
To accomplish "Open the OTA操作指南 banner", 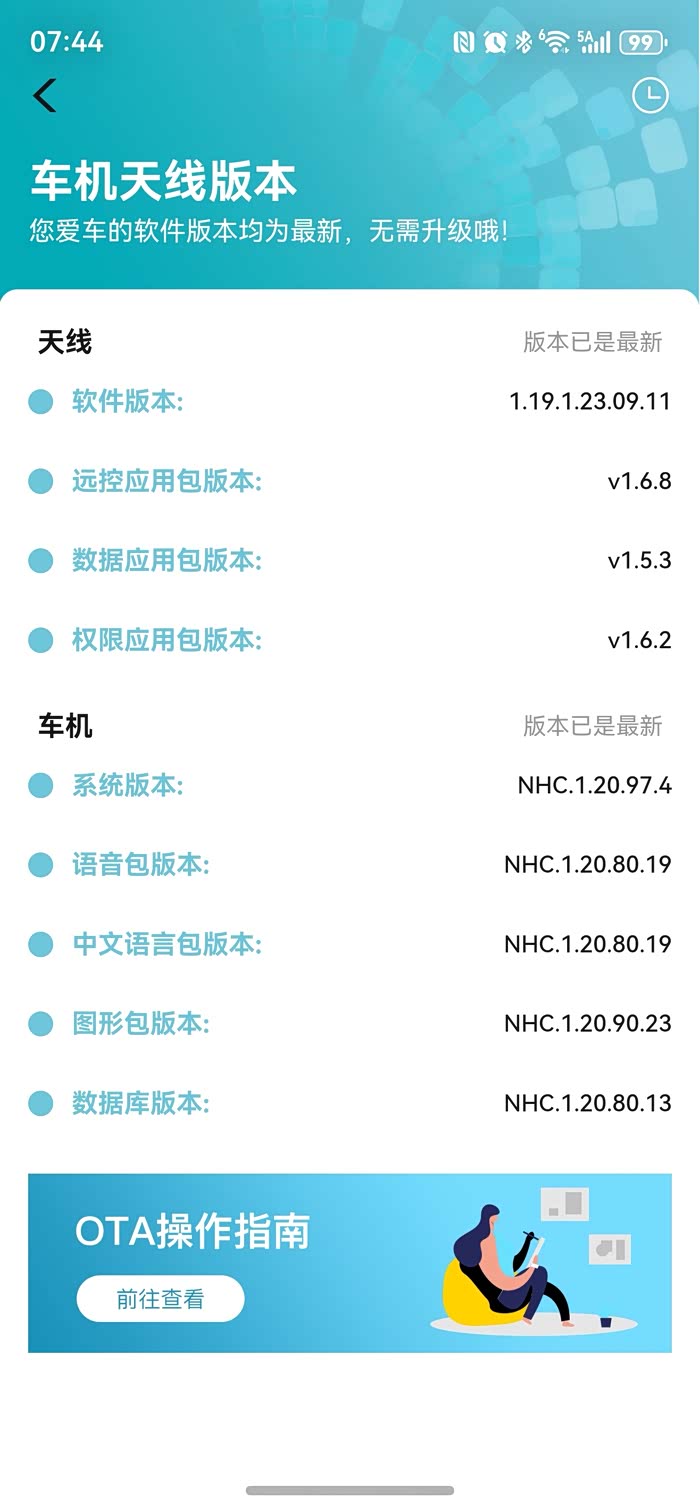I will click(x=350, y=1232).
